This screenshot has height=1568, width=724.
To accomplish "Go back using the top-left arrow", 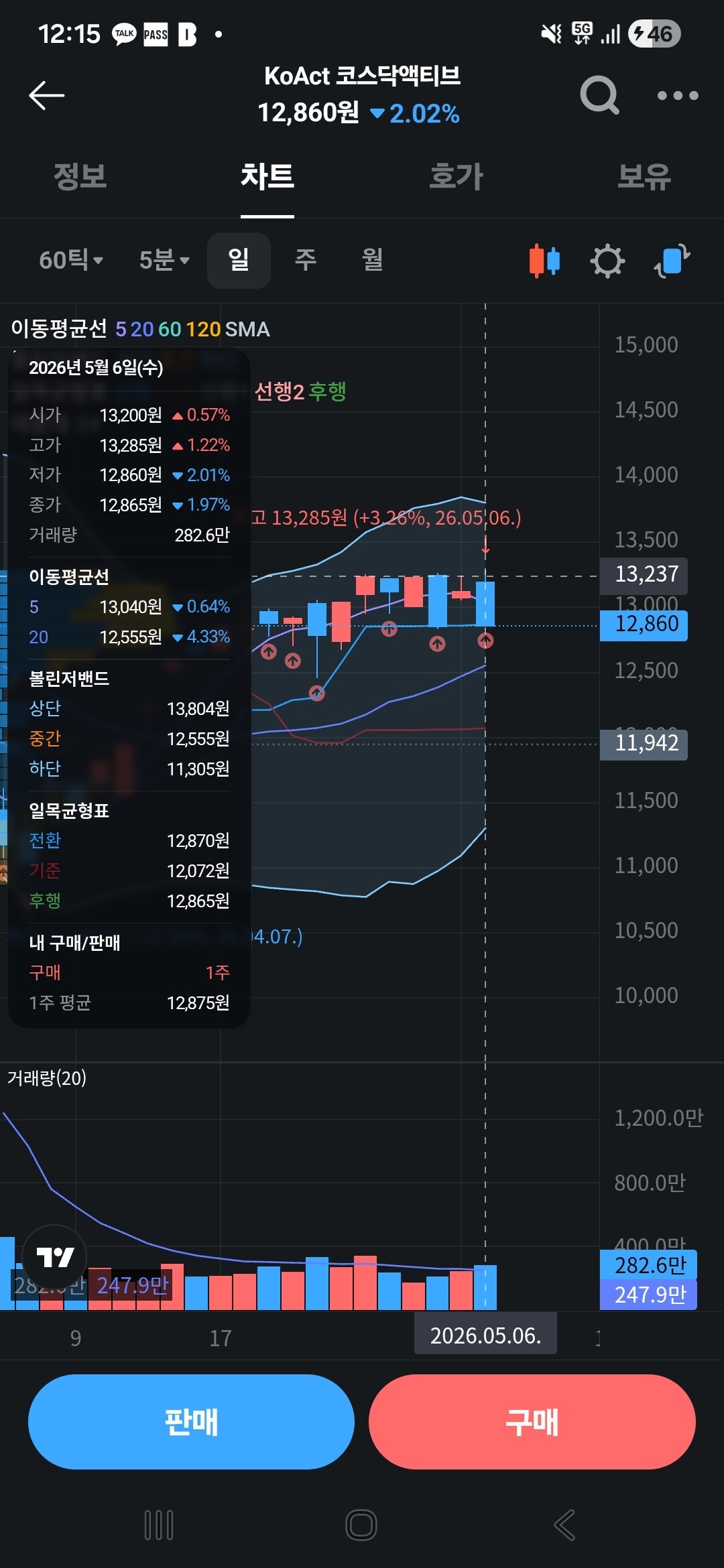I will [x=47, y=95].
